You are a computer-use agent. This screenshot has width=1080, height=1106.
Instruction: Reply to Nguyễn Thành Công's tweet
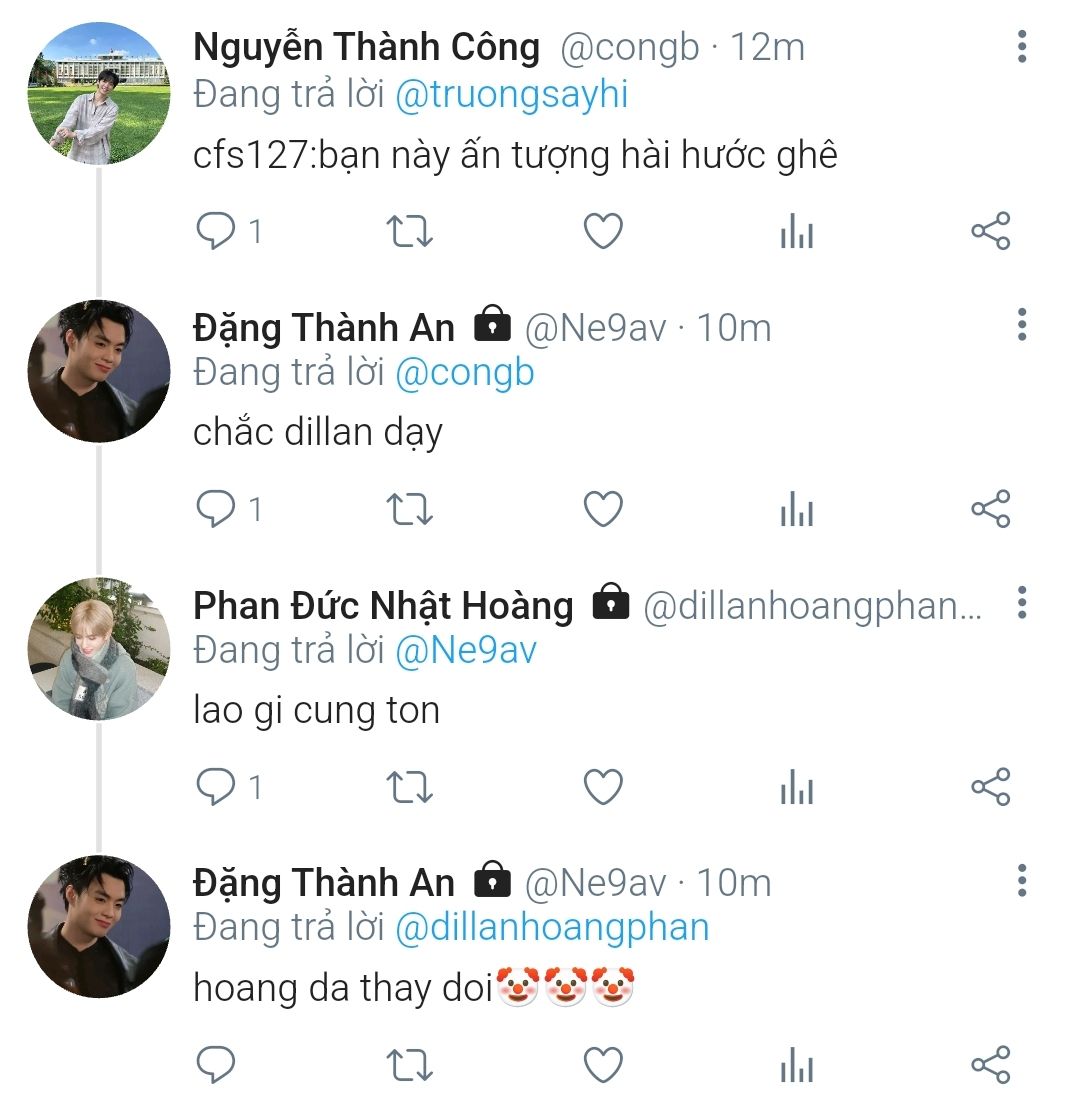[215, 232]
